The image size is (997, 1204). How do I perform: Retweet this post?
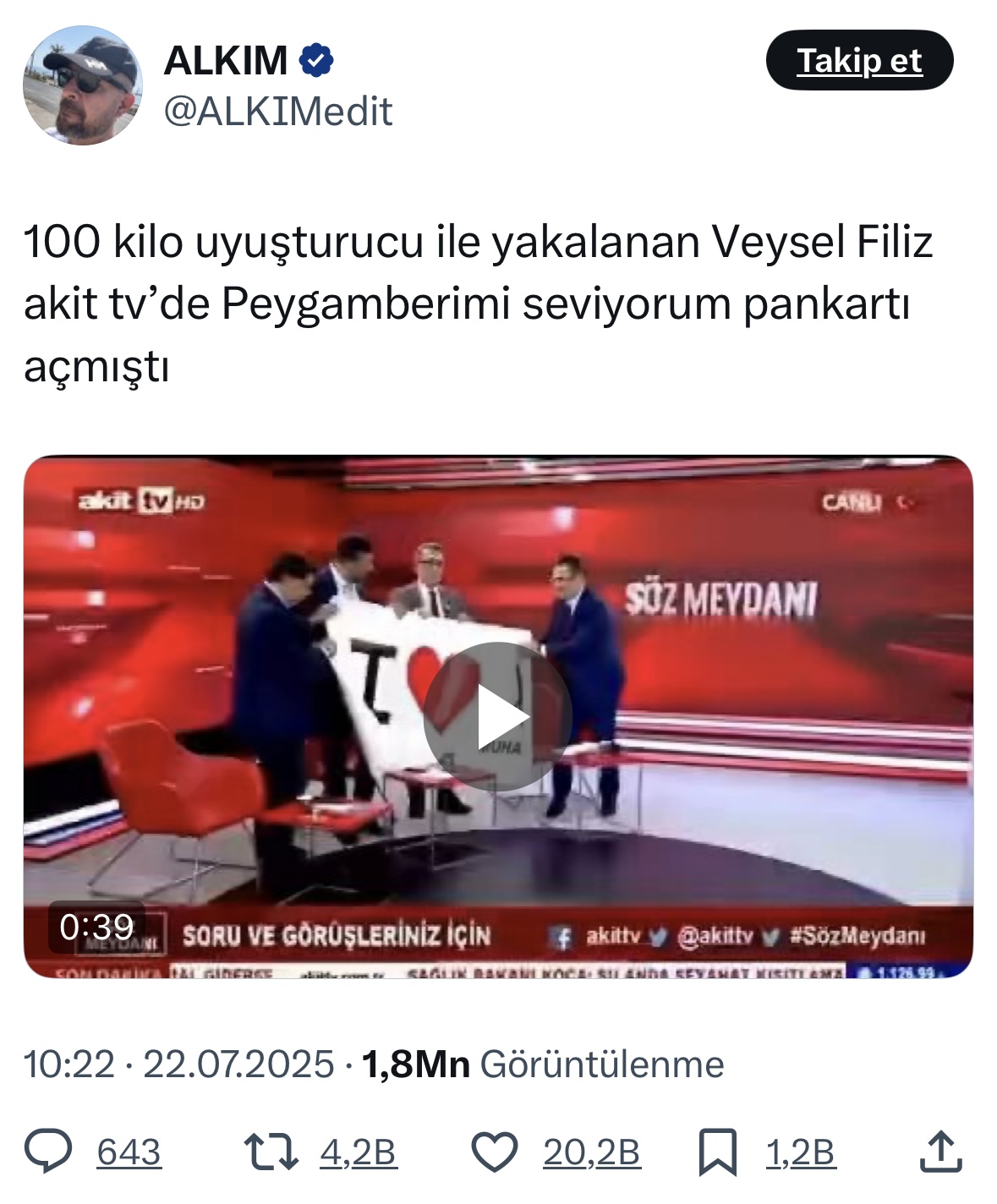pyautogui.click(x=271, y=1152)
